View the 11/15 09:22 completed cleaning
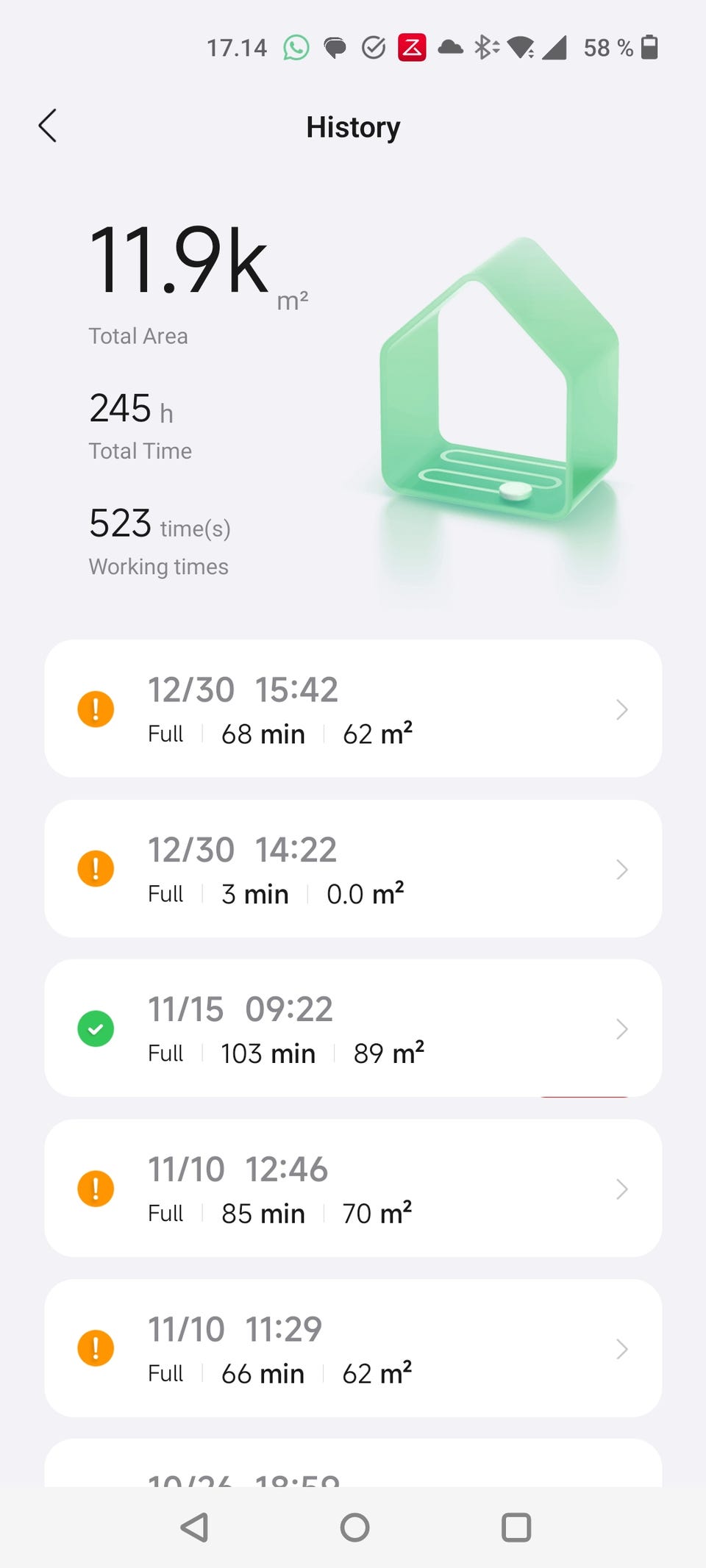 coord(353,1028)
